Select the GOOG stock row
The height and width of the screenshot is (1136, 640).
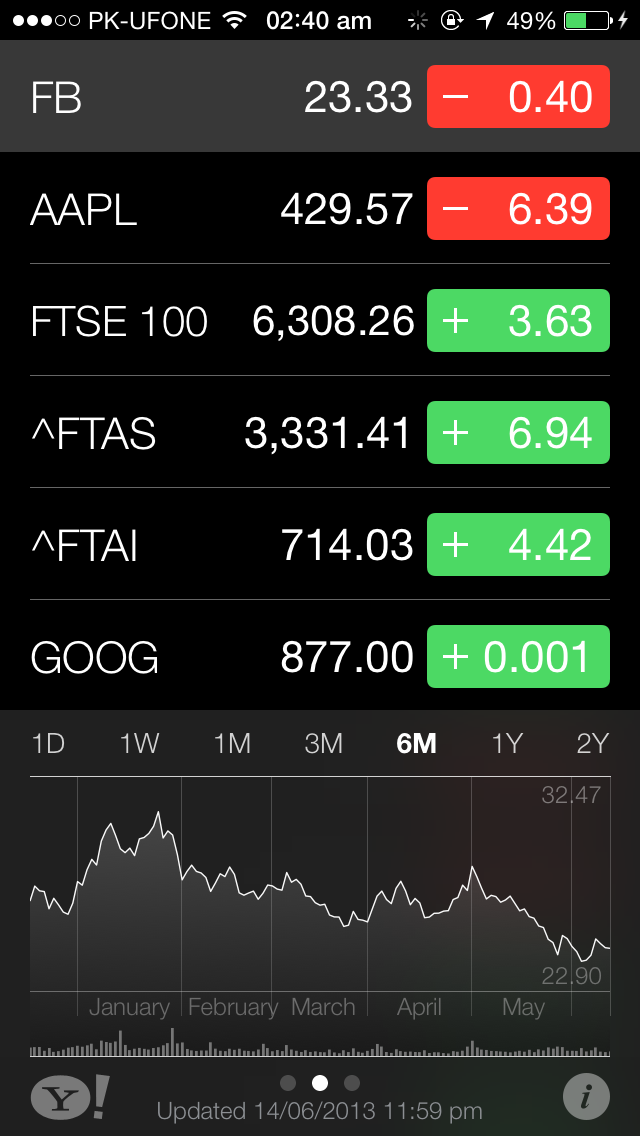coord(320,656)
